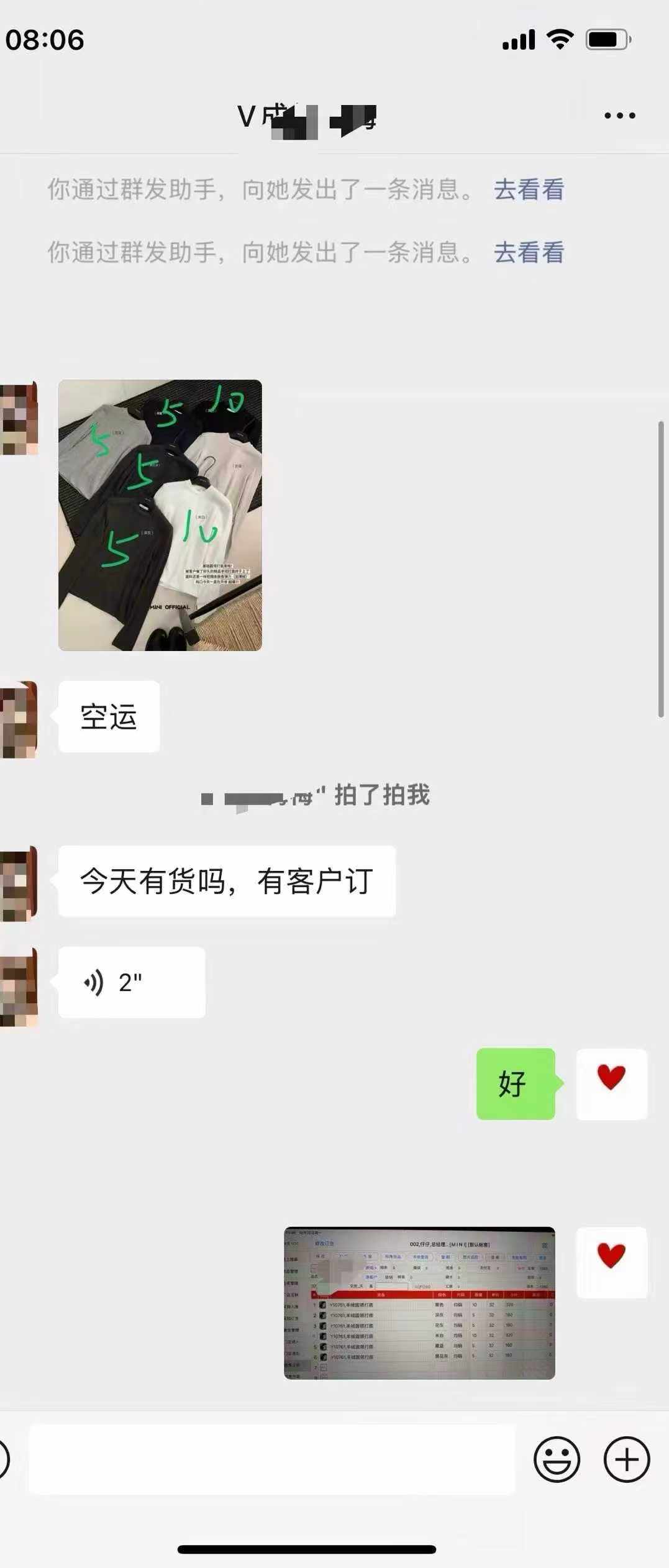Open the first 去看看 link

(529, 189)
